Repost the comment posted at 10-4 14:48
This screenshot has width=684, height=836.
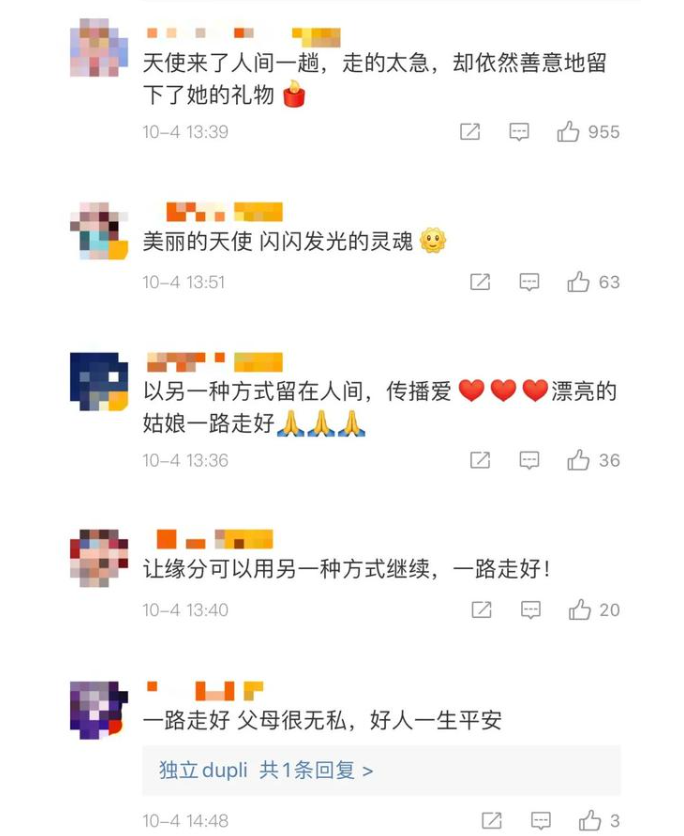click(491, 821)
